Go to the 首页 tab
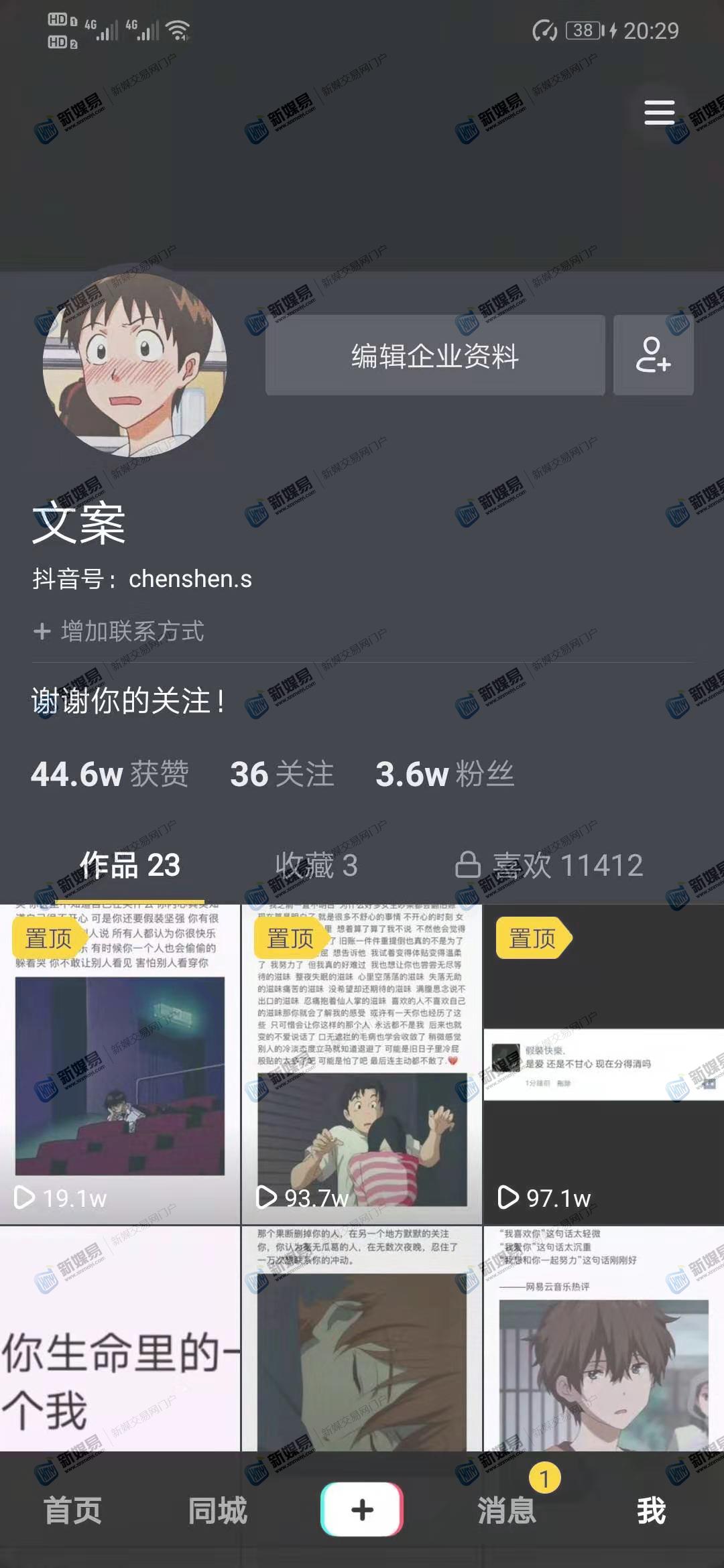The image size is (724, 1568). (72, 1510)
